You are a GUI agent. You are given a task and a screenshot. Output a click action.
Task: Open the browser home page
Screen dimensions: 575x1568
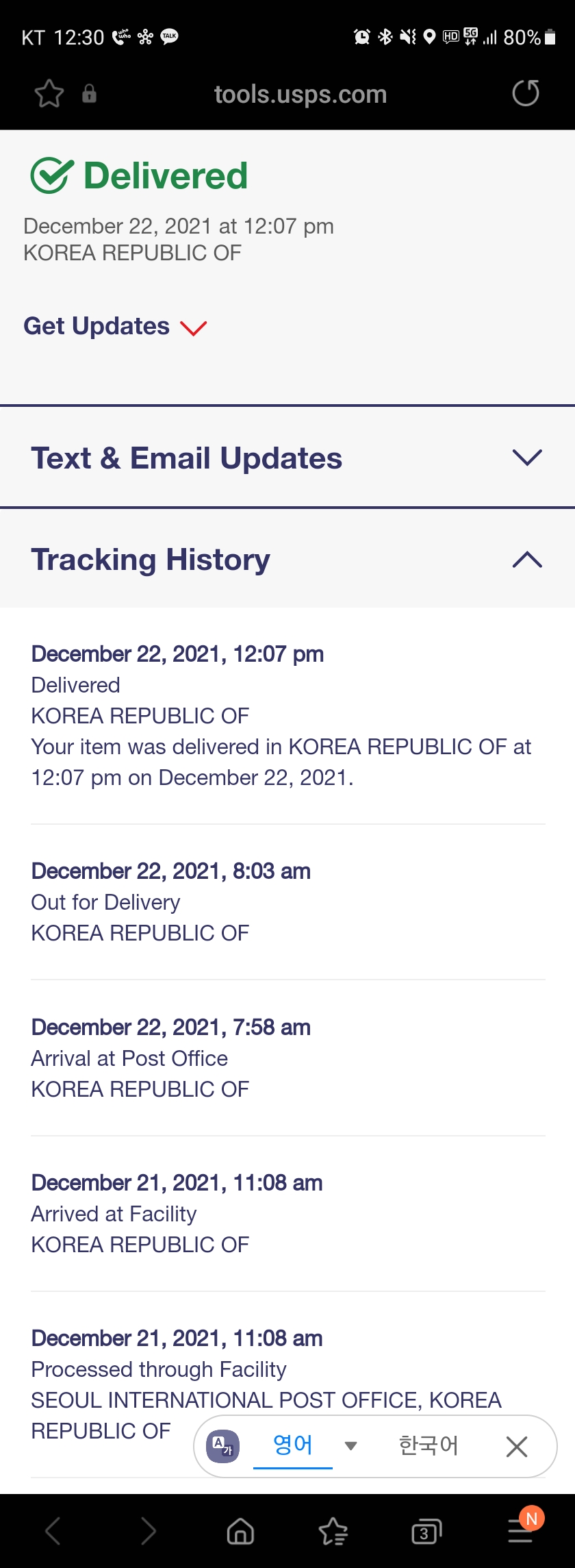(240, 1530)
